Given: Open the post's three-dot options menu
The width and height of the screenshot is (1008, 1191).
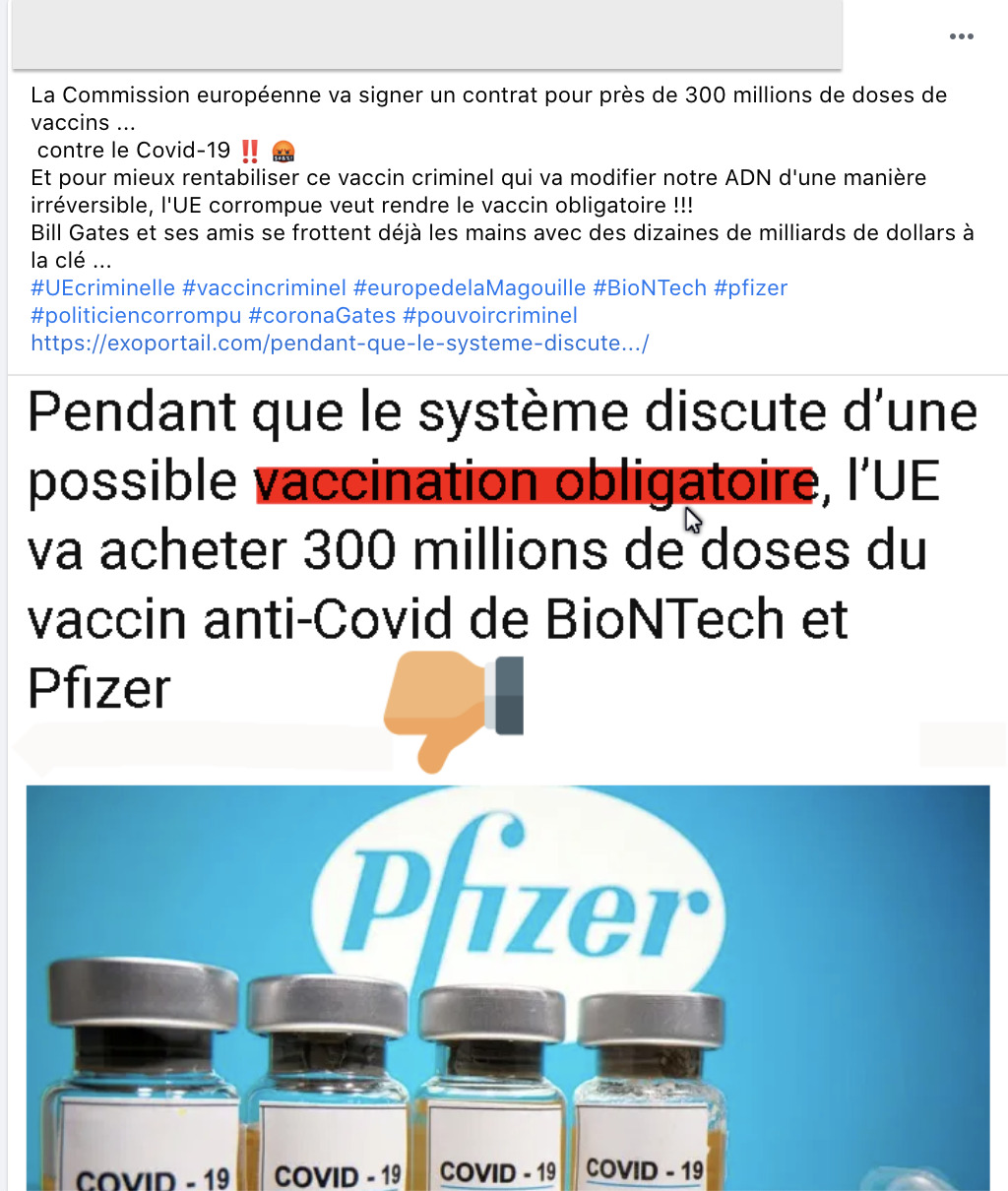Looking at the screenshot, I should (961, 36).
